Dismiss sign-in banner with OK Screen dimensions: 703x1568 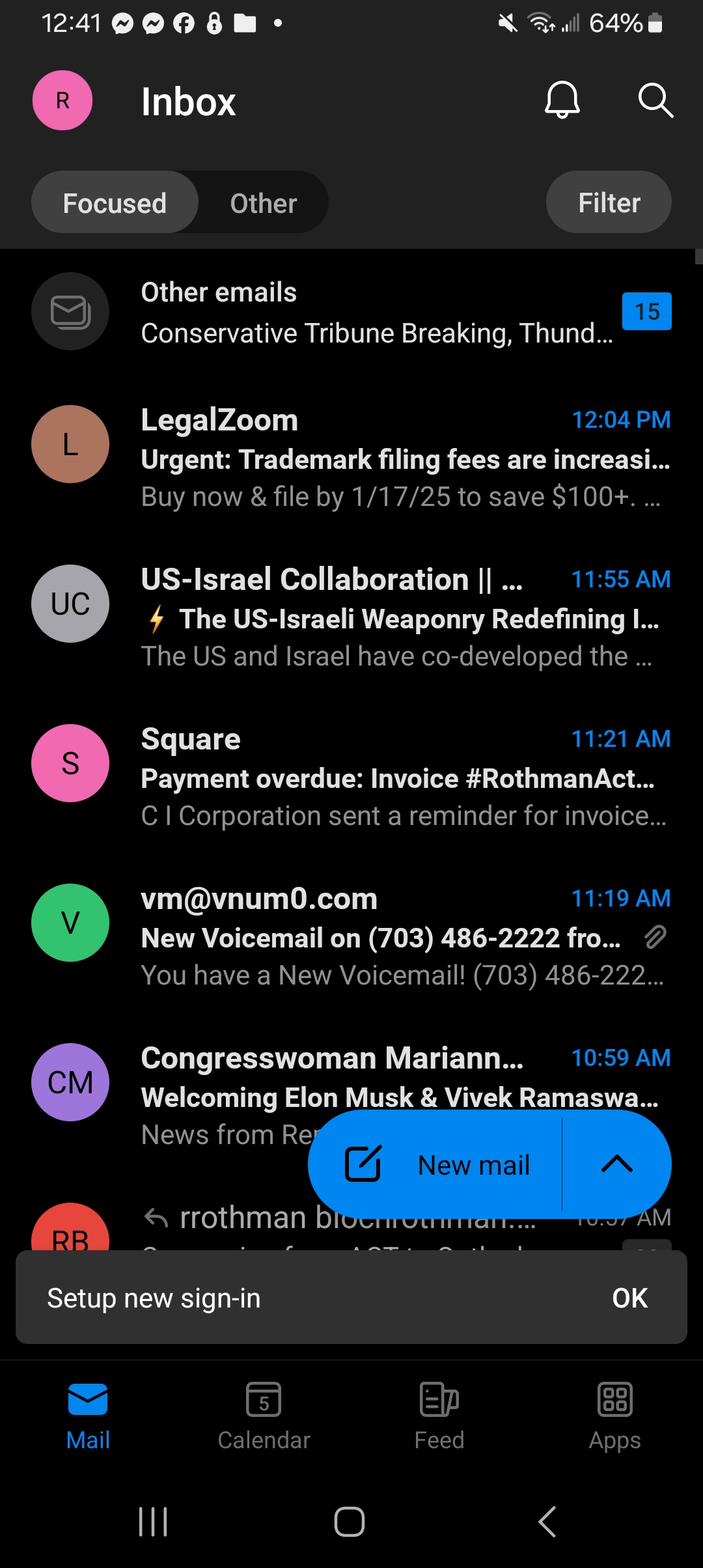tap(629, 1298)
